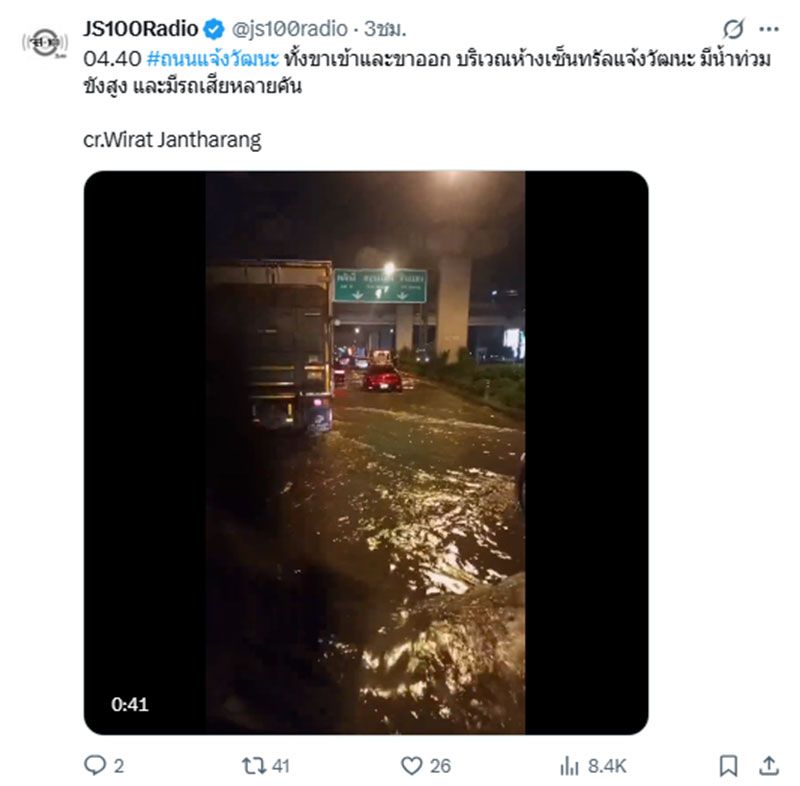Open the Grok icon on the tweet
Image resolution: width=800 pixels, height=786 pixels.
click(x=733, y=28)
